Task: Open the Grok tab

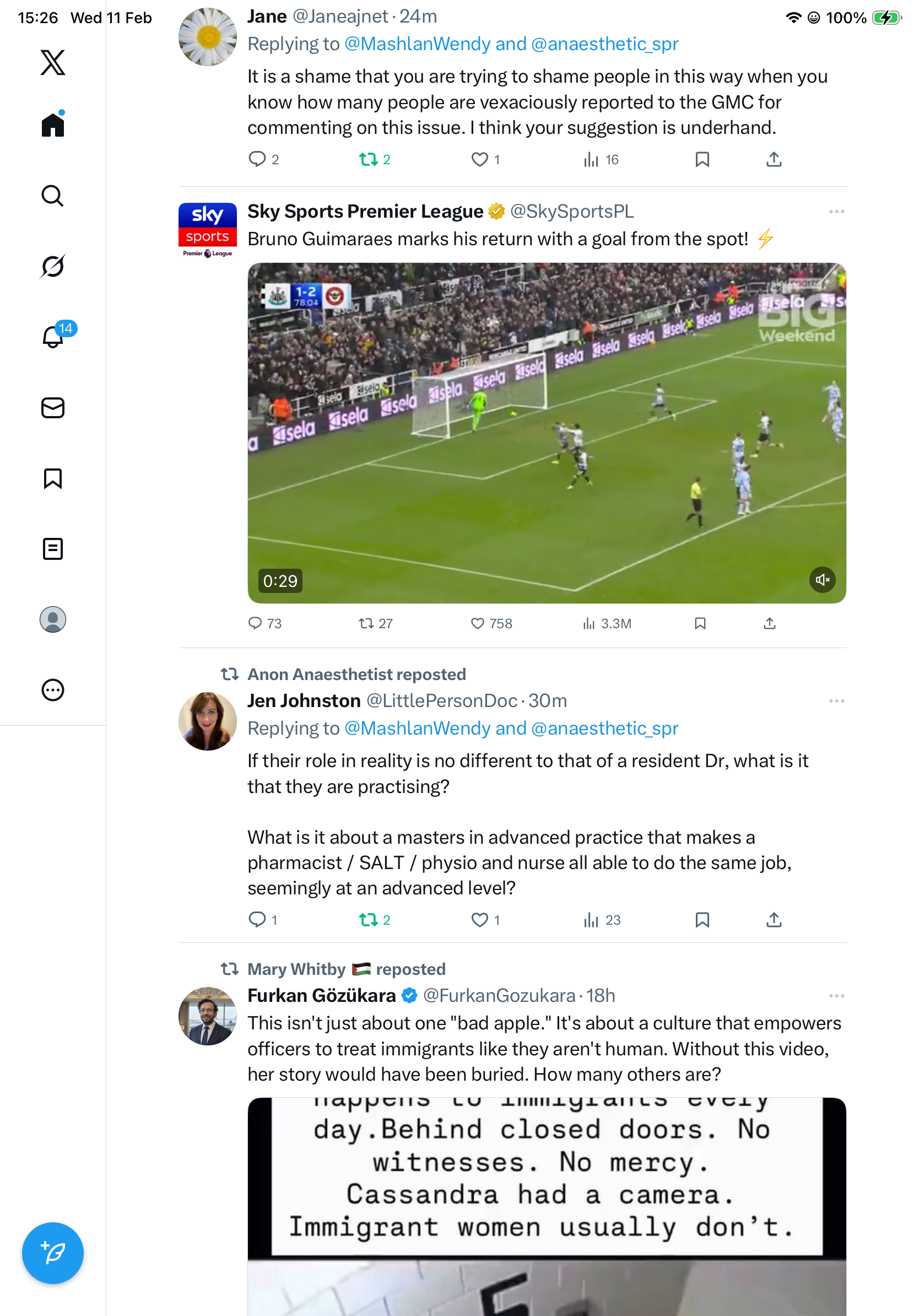Action: pos(53,266)
